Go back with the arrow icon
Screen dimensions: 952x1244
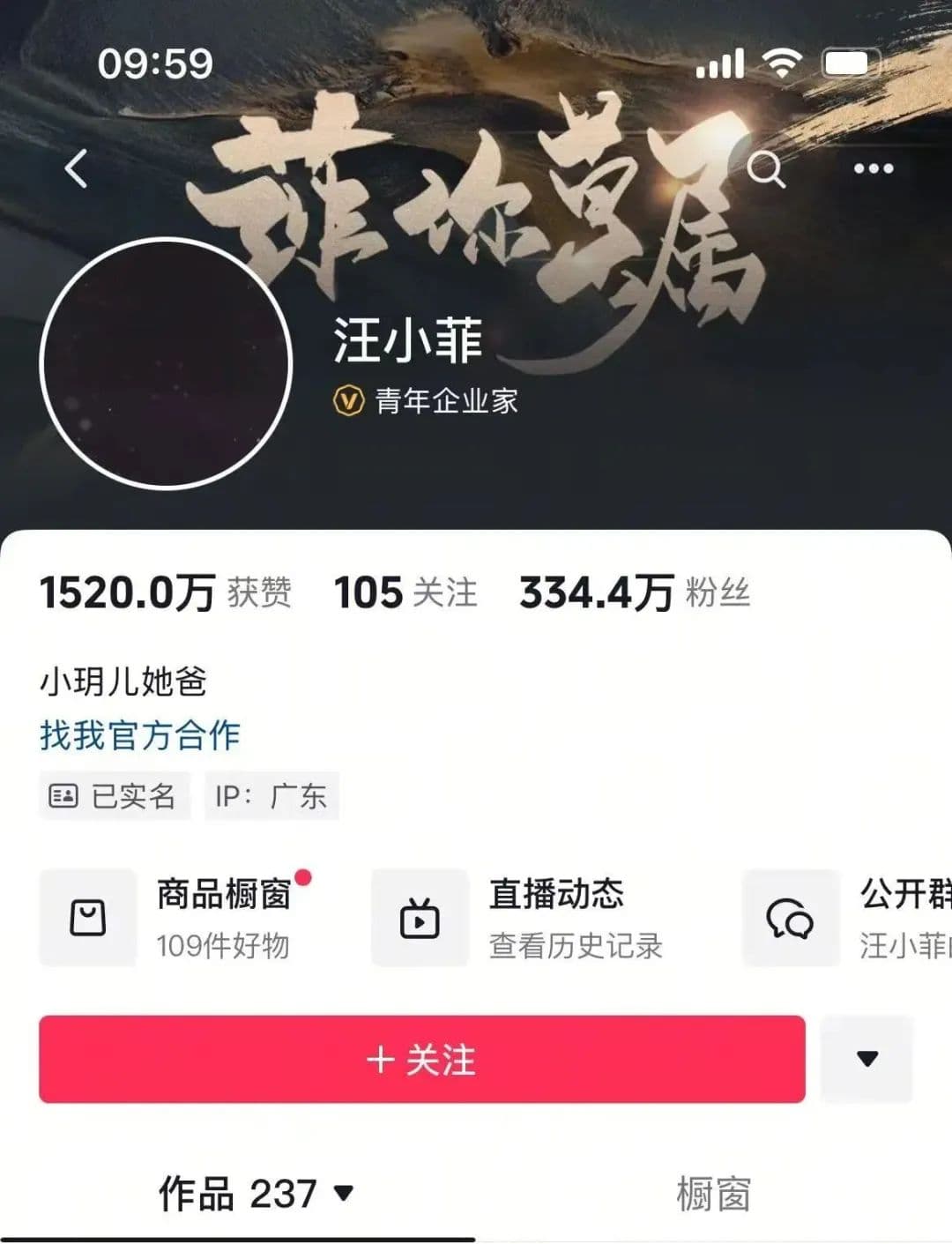[x=77, y=168]
